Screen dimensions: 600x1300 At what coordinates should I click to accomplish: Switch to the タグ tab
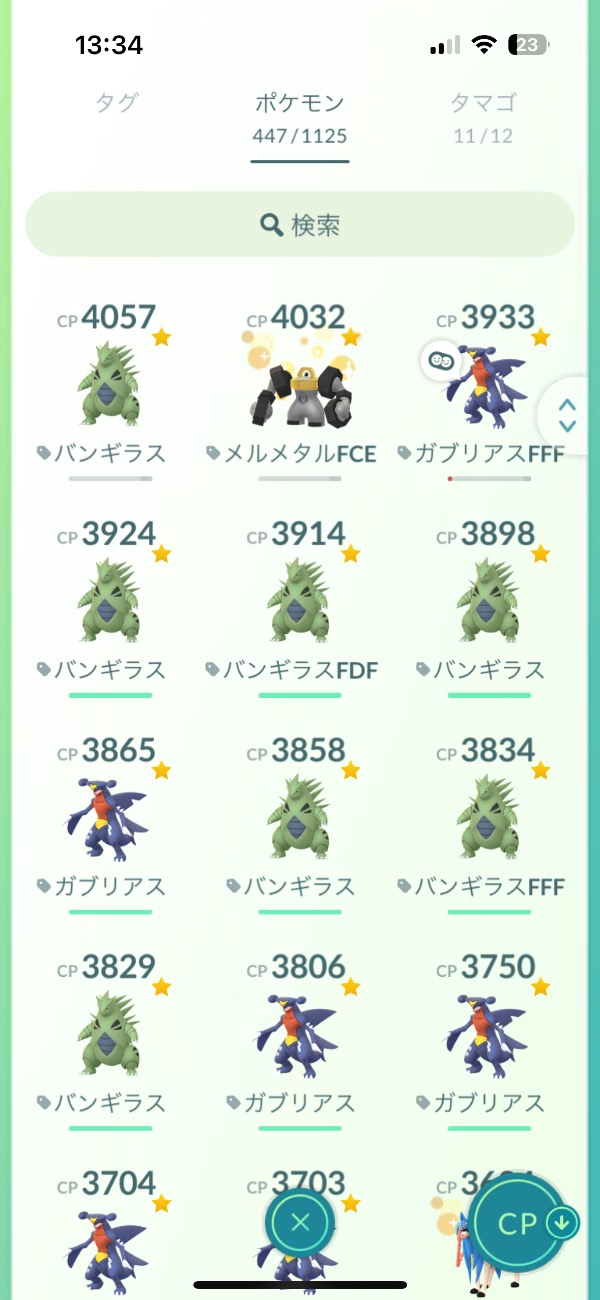tap(117, 103)
